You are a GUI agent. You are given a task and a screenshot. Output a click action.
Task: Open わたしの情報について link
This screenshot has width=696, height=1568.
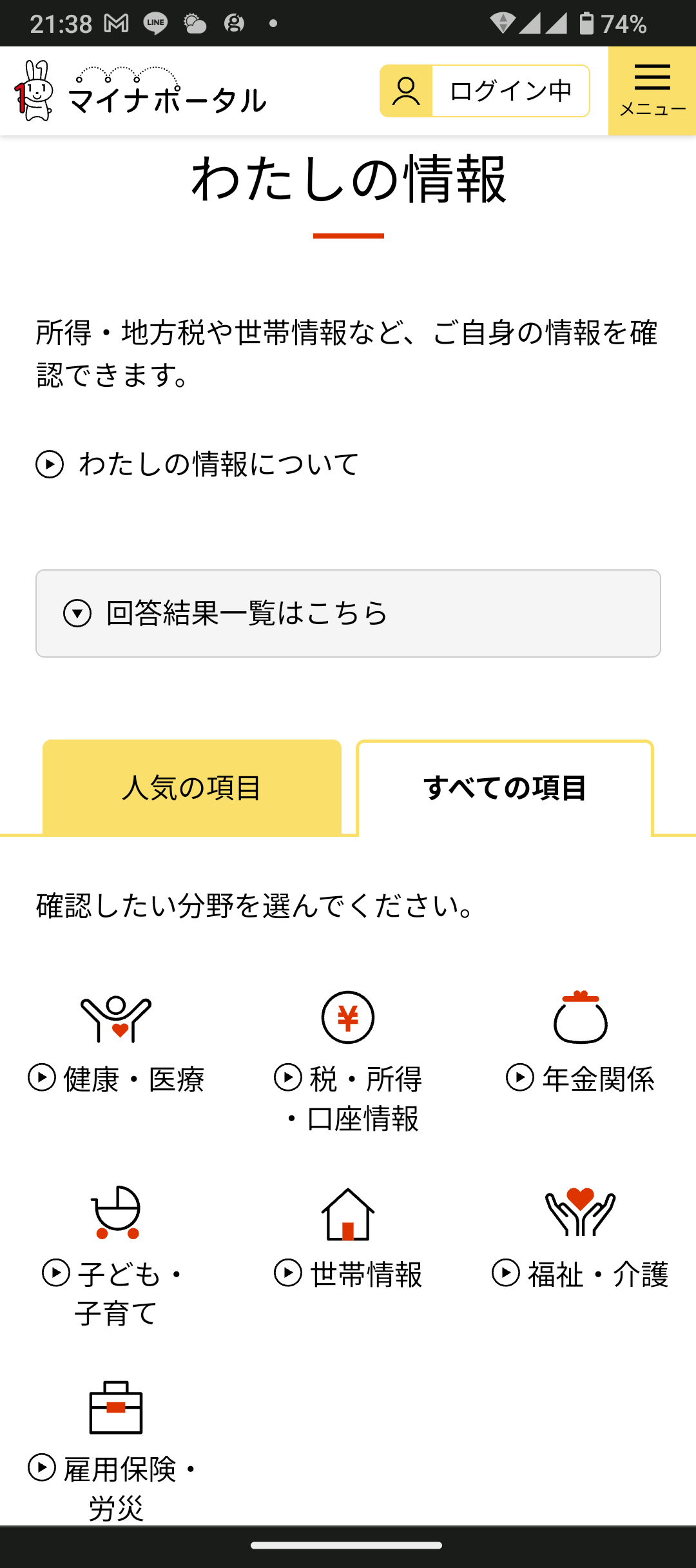[197, 464]
